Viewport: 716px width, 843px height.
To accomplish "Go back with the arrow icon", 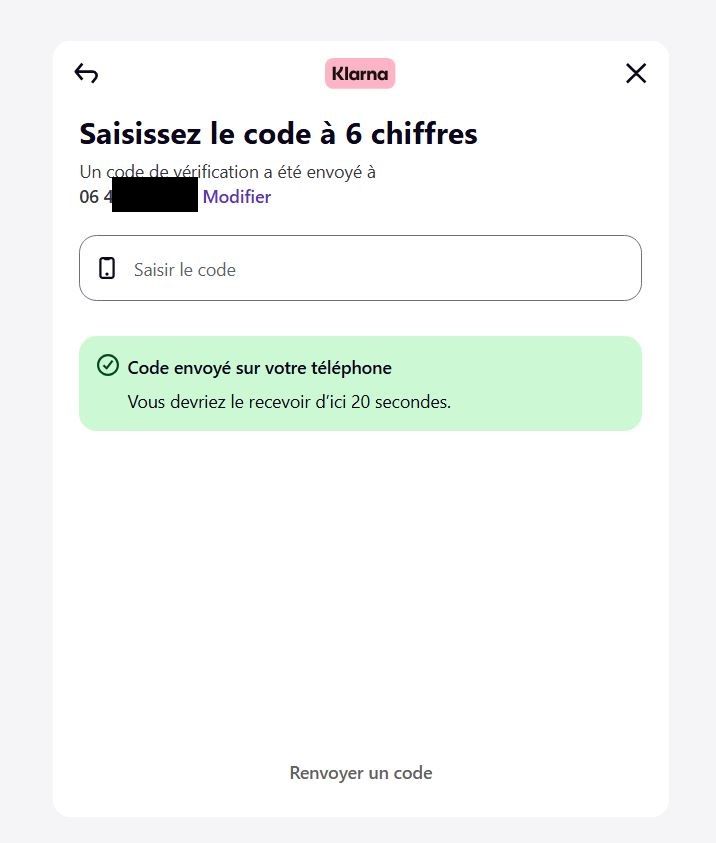I will click(x=86, y=73).
